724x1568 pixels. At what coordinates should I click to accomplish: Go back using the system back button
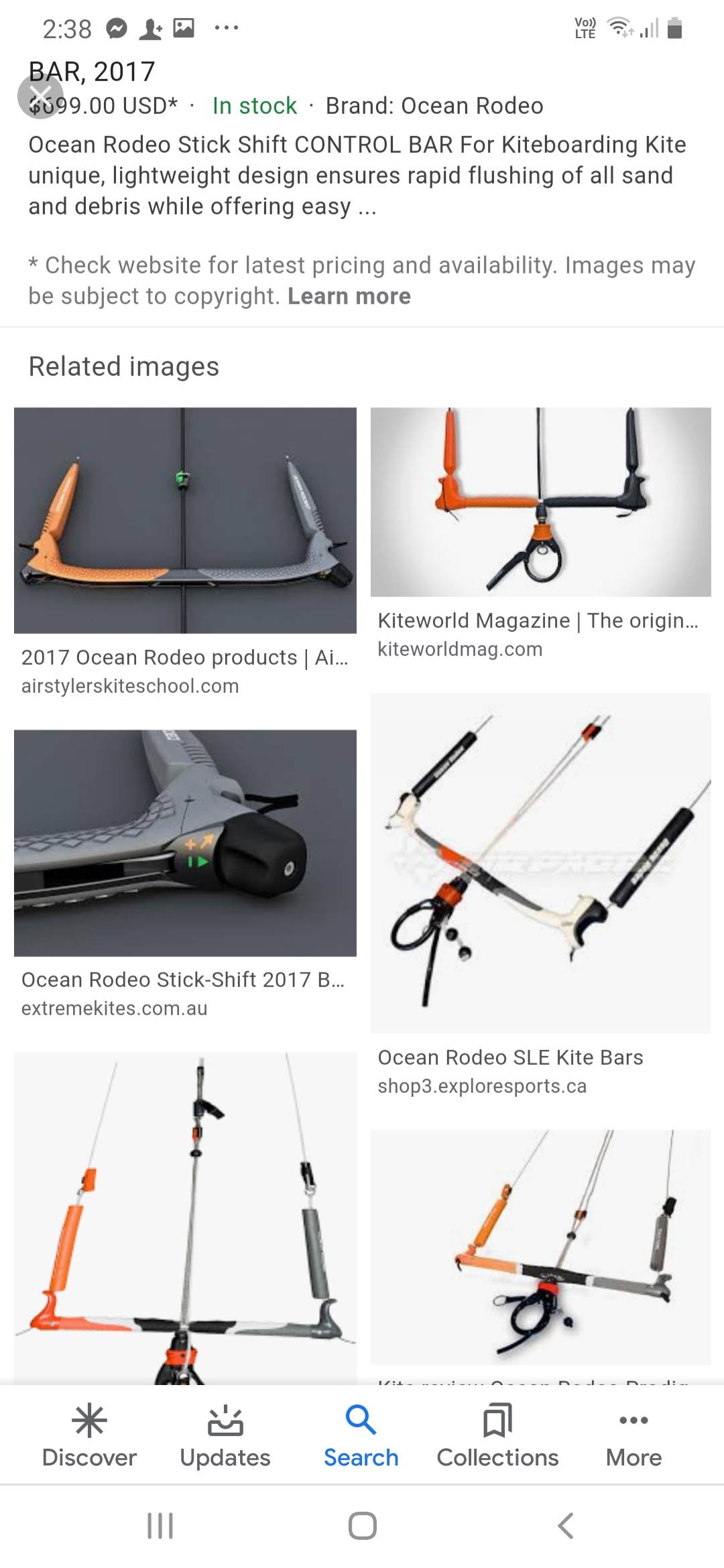pyautogui.click(x=566, y=1526)
